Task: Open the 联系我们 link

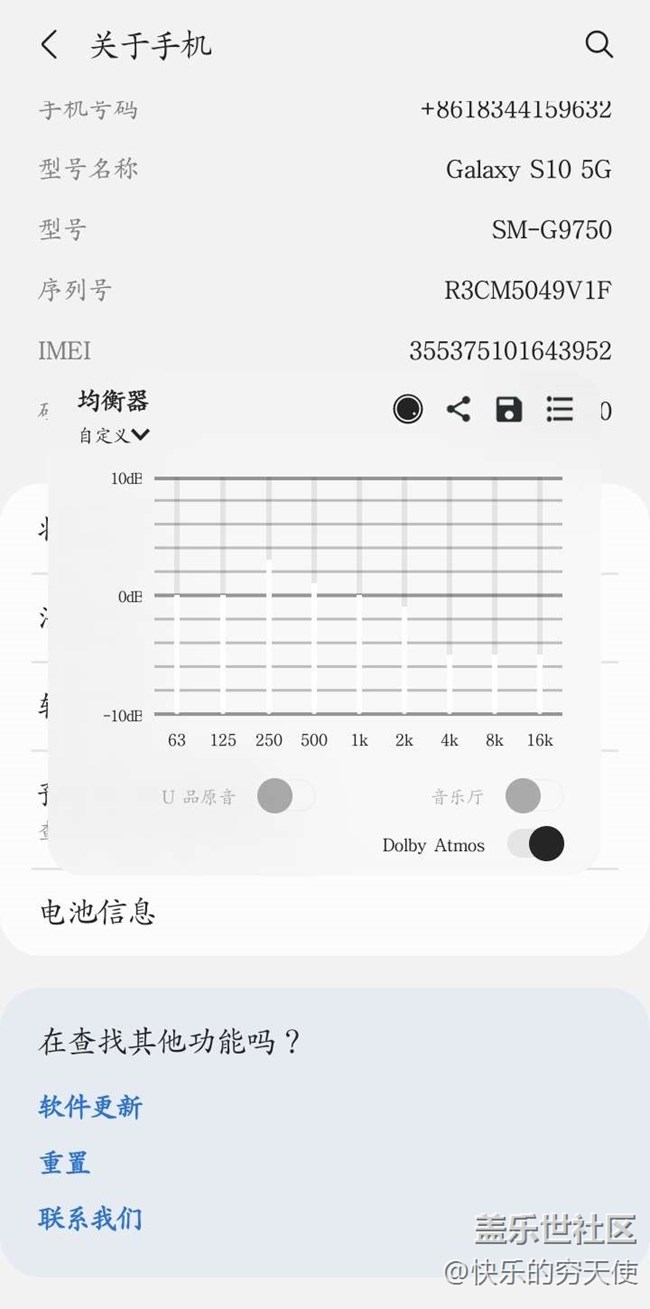Action: pyautogui.click(x=91, y=1218)
